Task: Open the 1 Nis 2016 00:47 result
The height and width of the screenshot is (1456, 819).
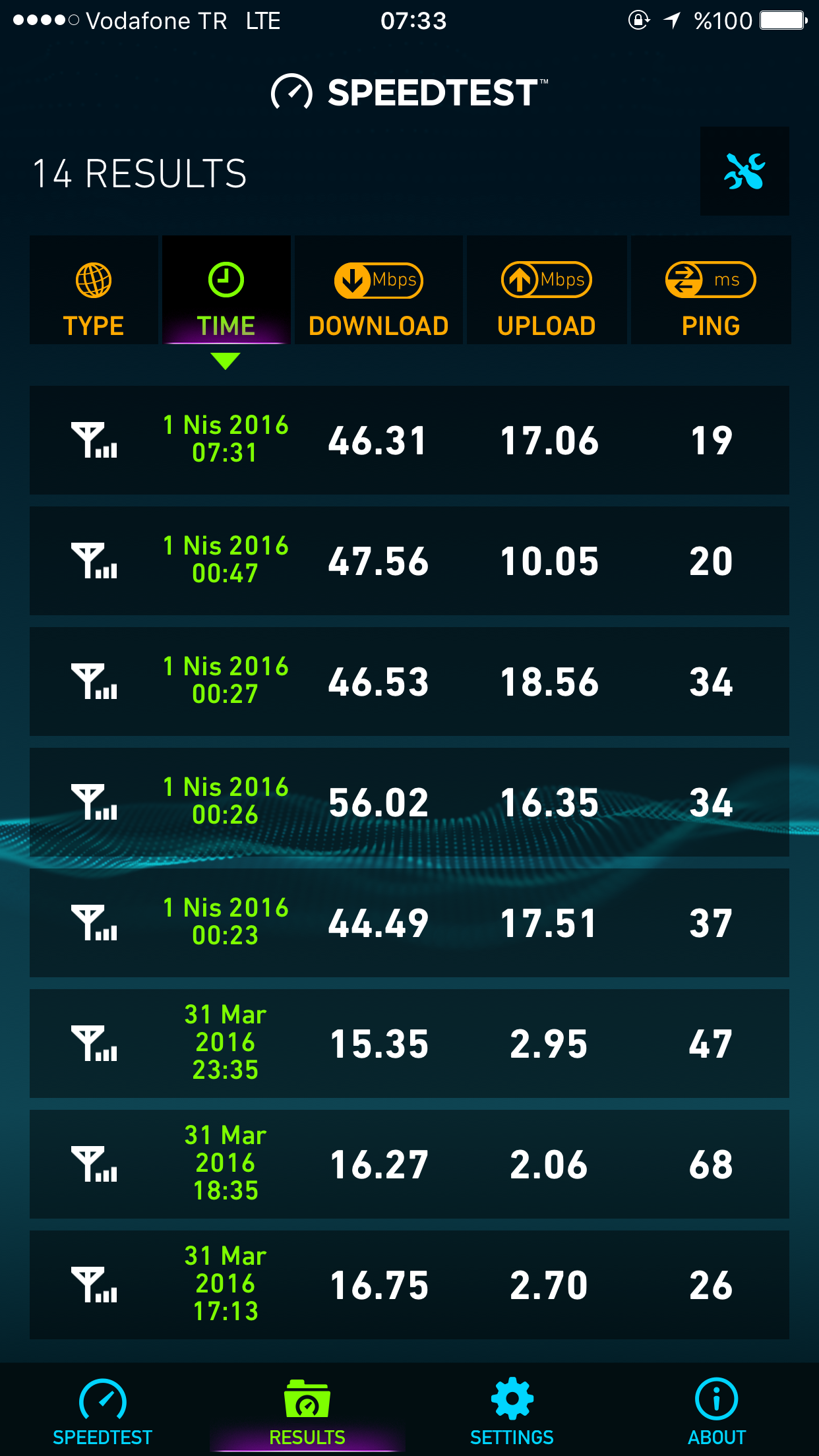Action: (409, 561)
